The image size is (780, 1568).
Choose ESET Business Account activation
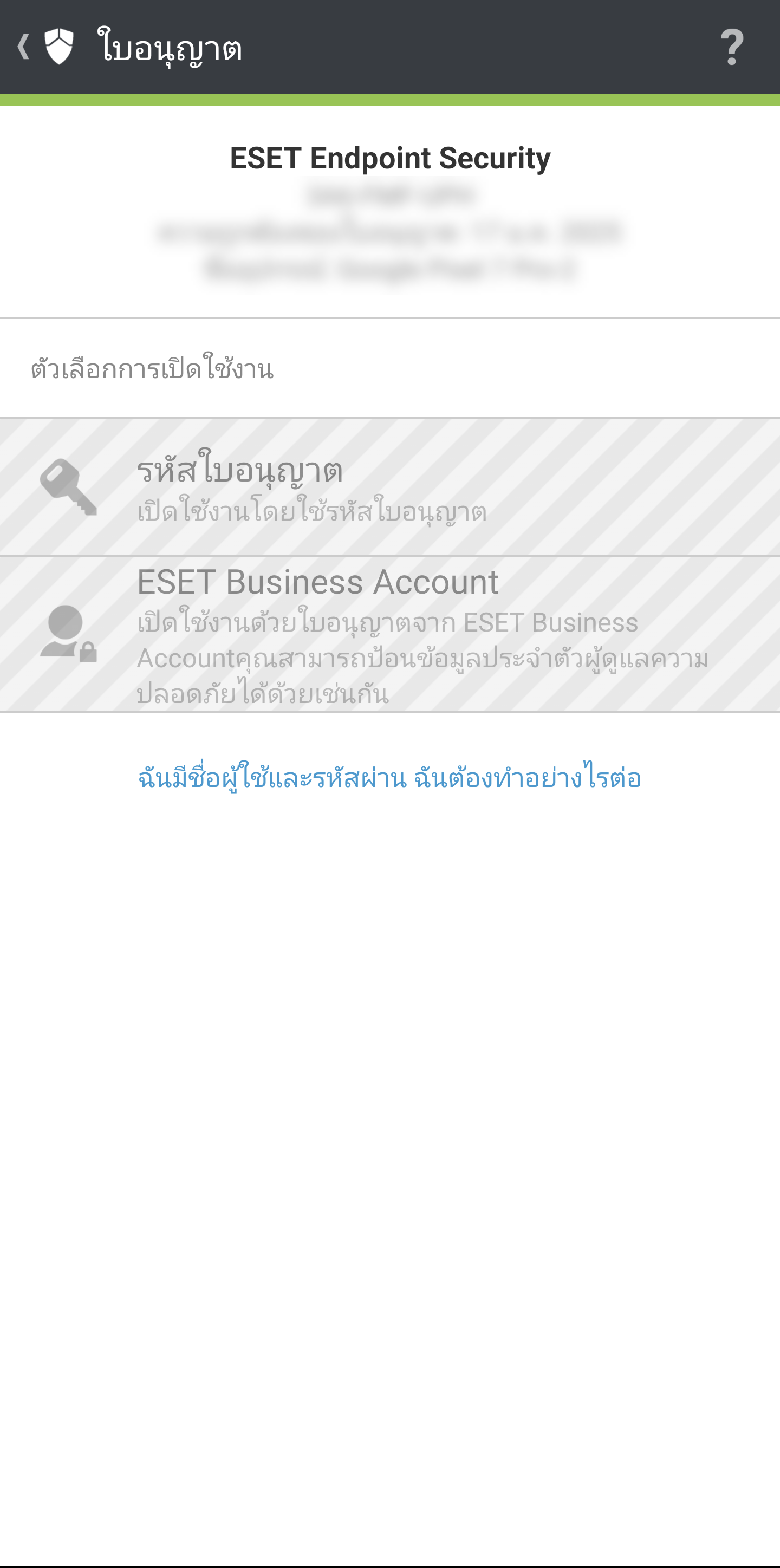(x=389, y=634)
